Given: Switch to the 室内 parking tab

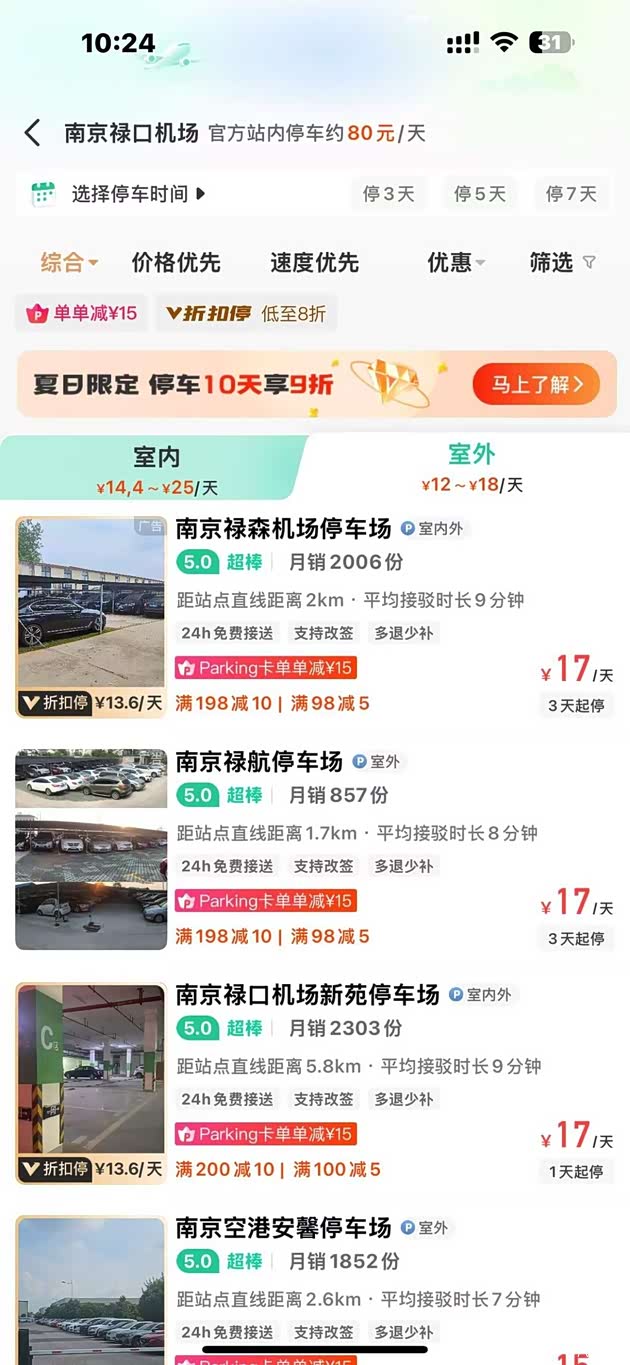Looking at the screenshot, I should (x=156, y=467).
